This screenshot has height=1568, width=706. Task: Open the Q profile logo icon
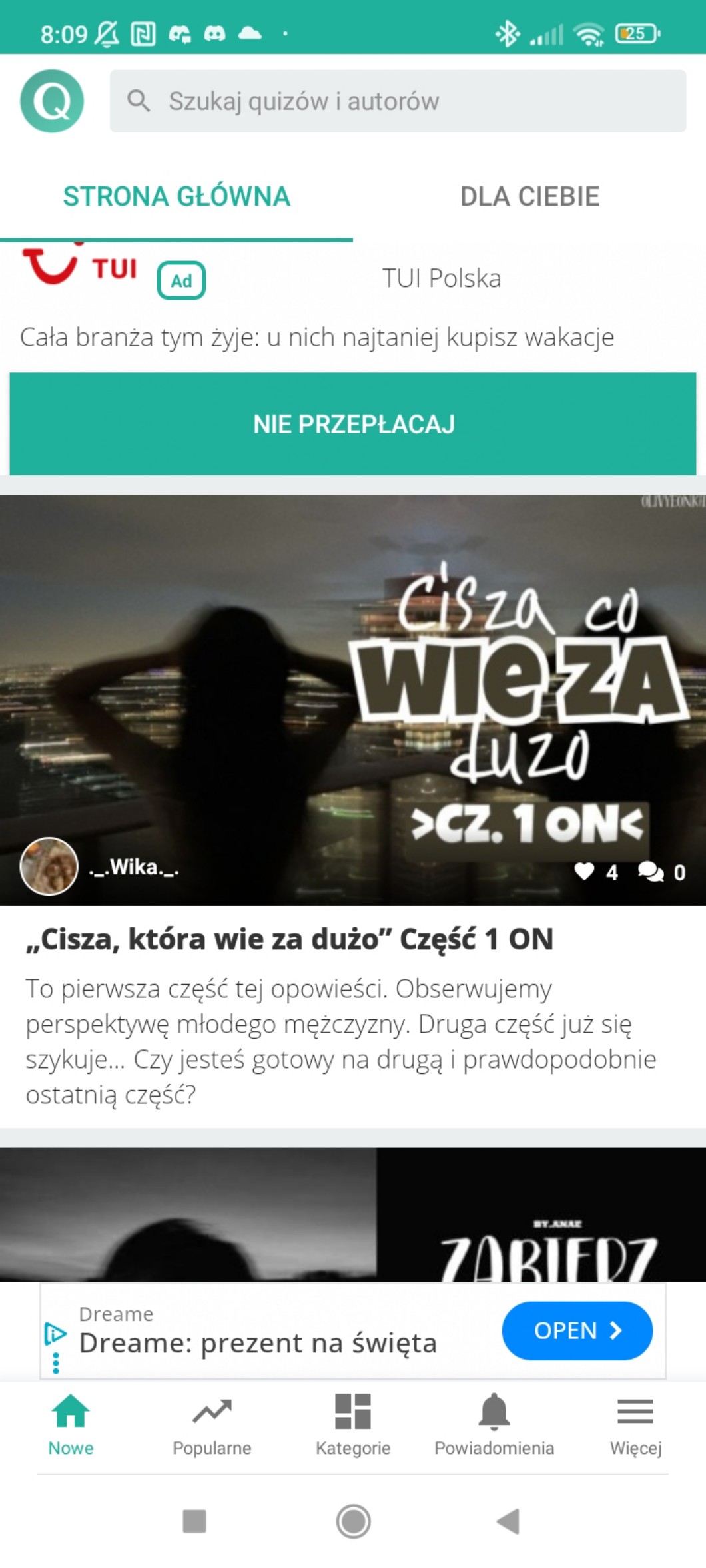pyautogui.click(x=52, y=101)
